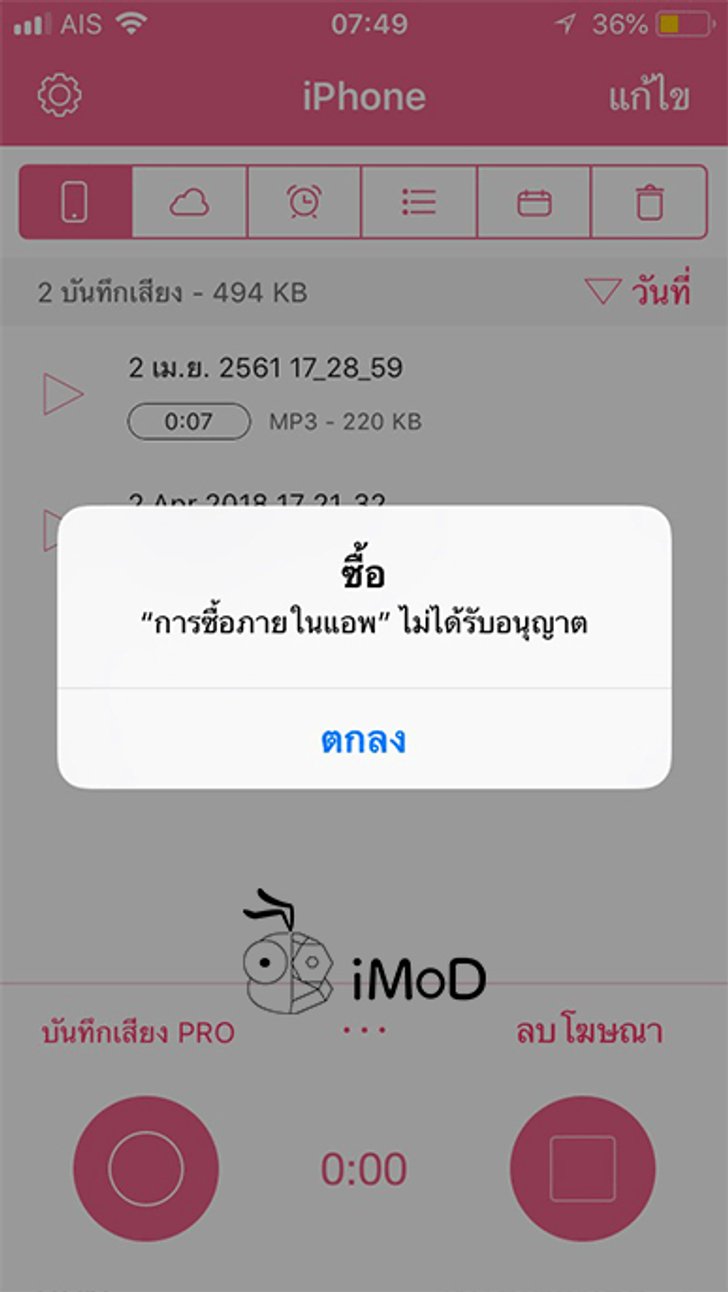The height and width of the screenshot is (1292, 728).
Task: Switch to the cloud tab
Action: (x=189, y=203)
